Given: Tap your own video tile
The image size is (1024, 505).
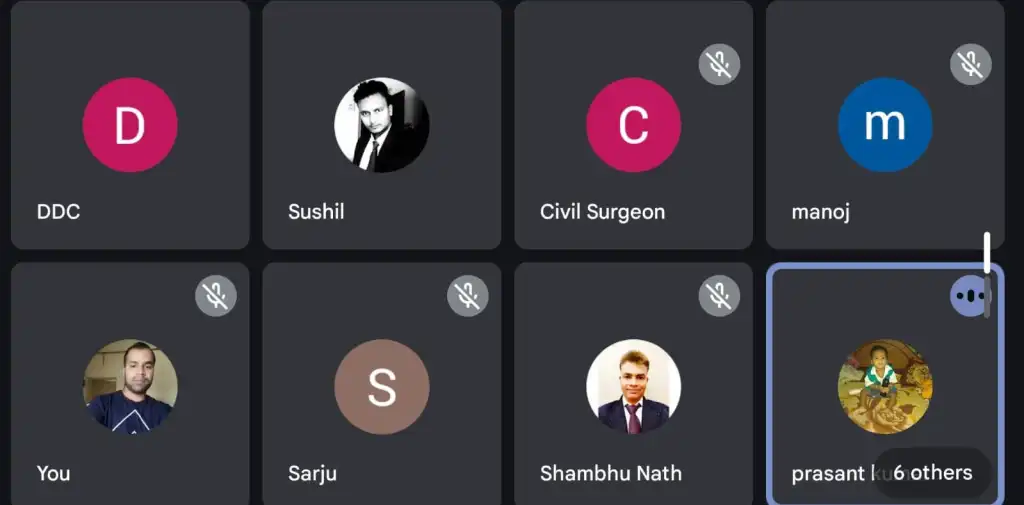Looking at the screenshot, I should [130, 386].
